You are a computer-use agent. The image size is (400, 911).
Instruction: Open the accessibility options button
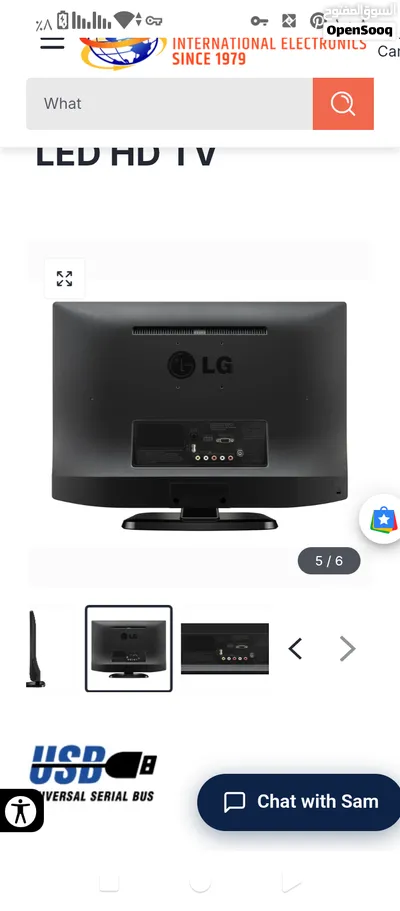tap(21, 810)
